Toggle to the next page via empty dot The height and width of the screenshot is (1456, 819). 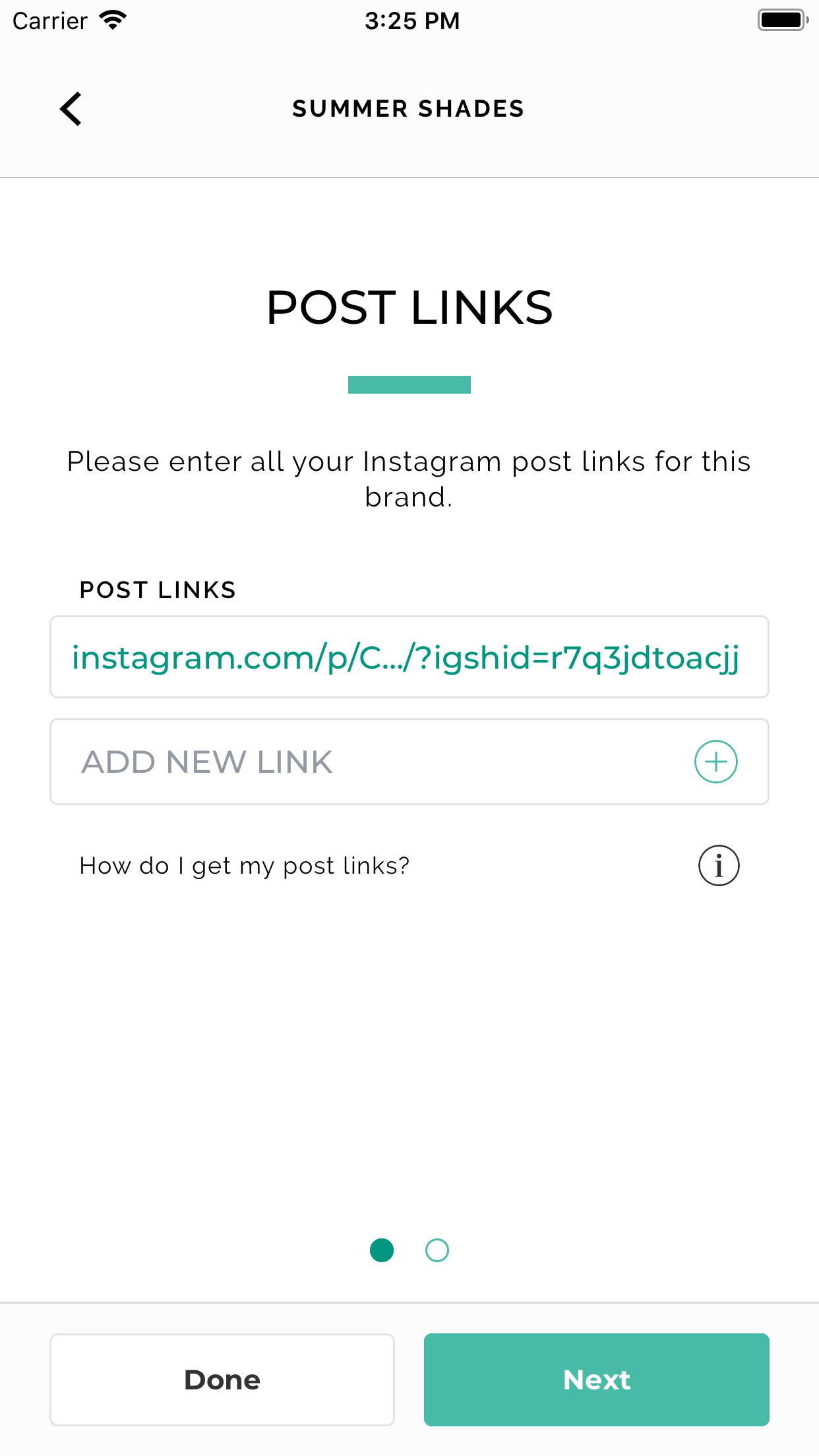point(437,1250)
